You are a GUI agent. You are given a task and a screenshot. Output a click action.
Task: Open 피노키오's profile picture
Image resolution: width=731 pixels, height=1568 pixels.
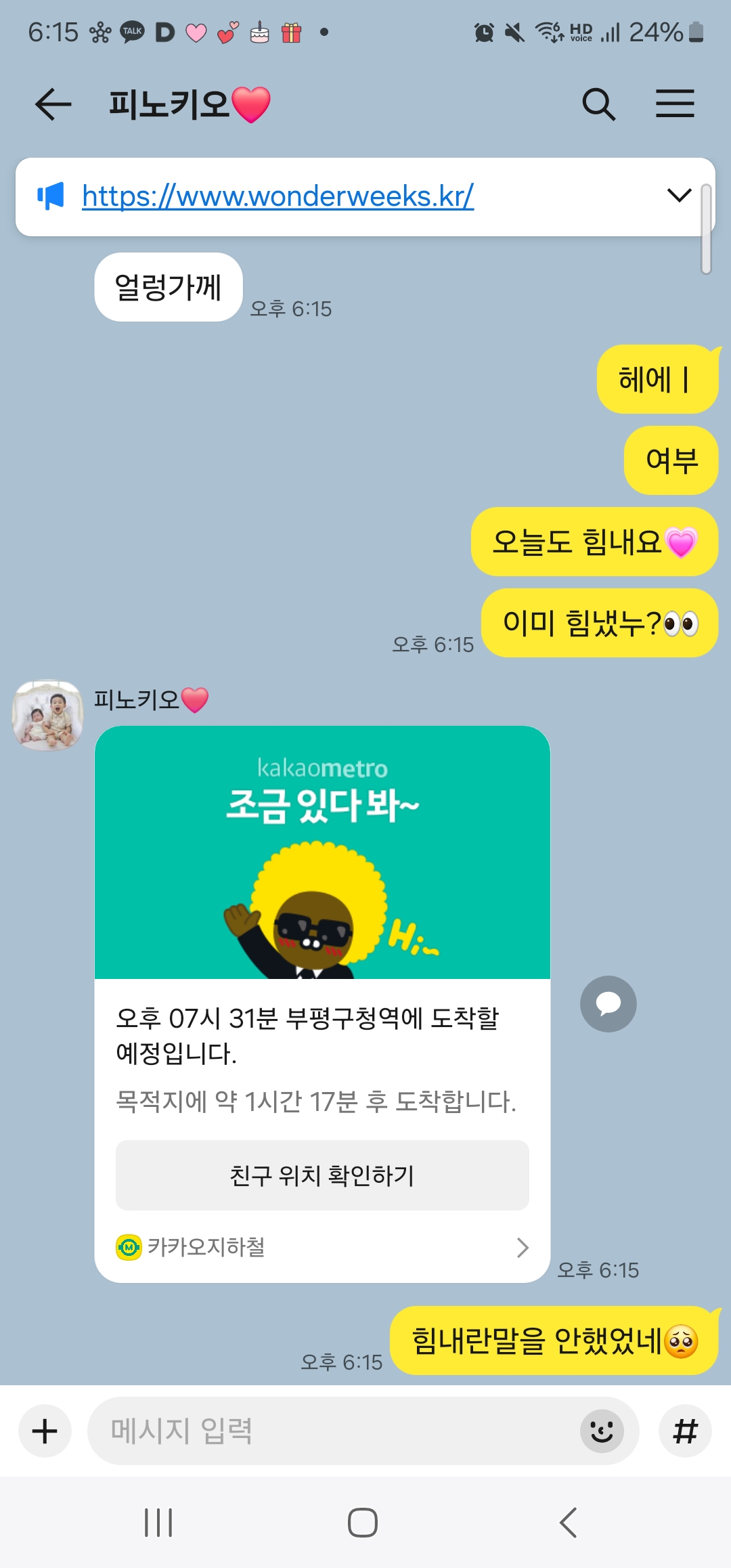point(47,716)
